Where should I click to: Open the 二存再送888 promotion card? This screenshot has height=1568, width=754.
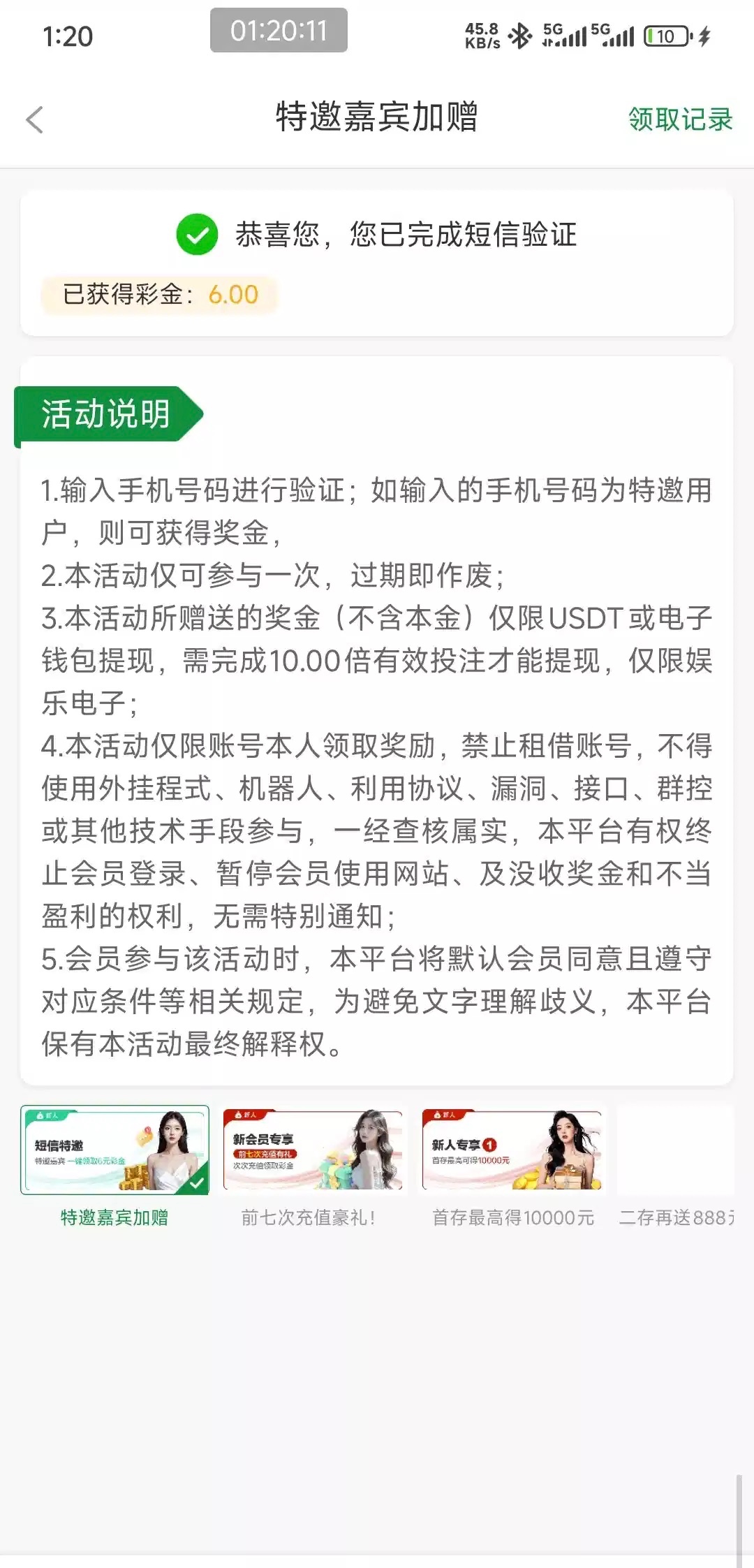[676, 1166]
